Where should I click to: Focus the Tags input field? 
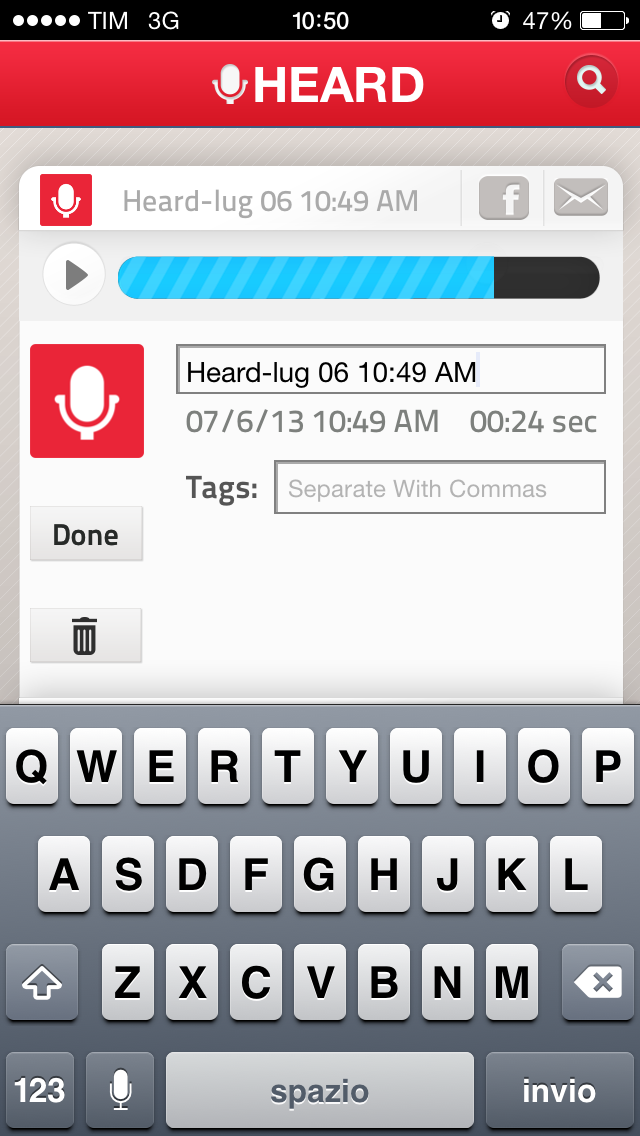click(x=440, y=488)
